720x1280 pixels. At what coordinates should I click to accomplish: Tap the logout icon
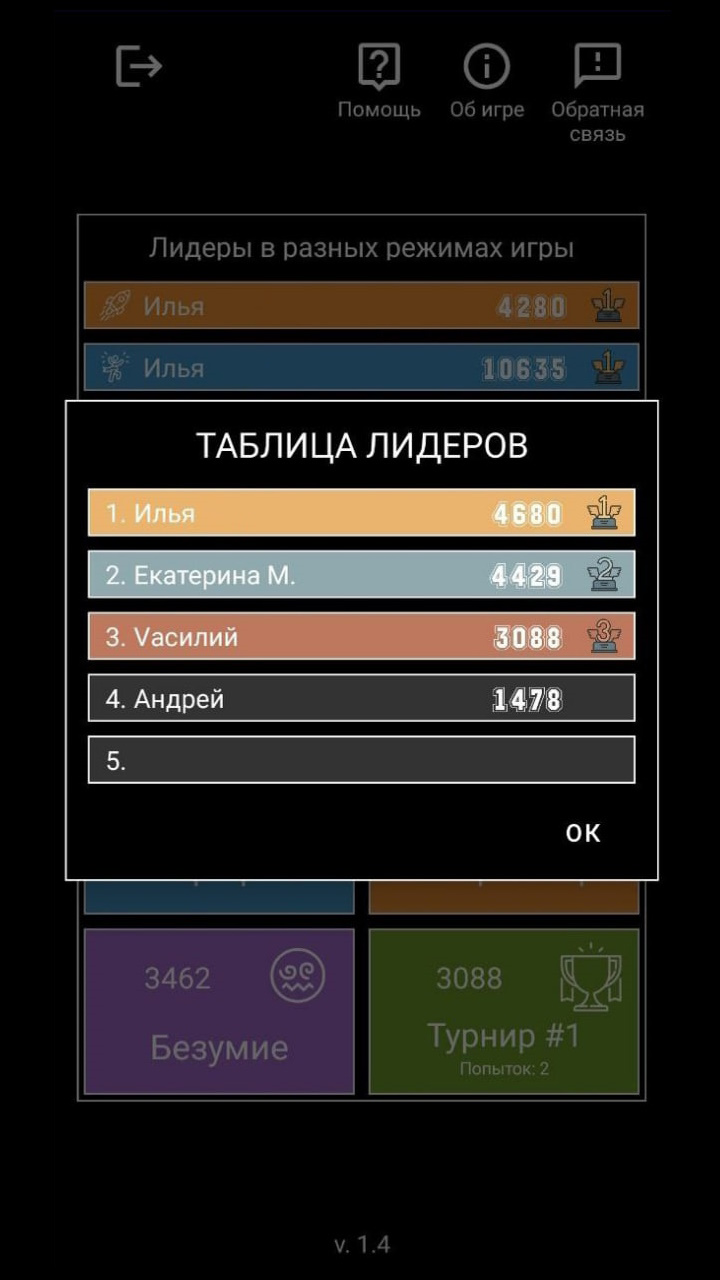pos(139,66)
